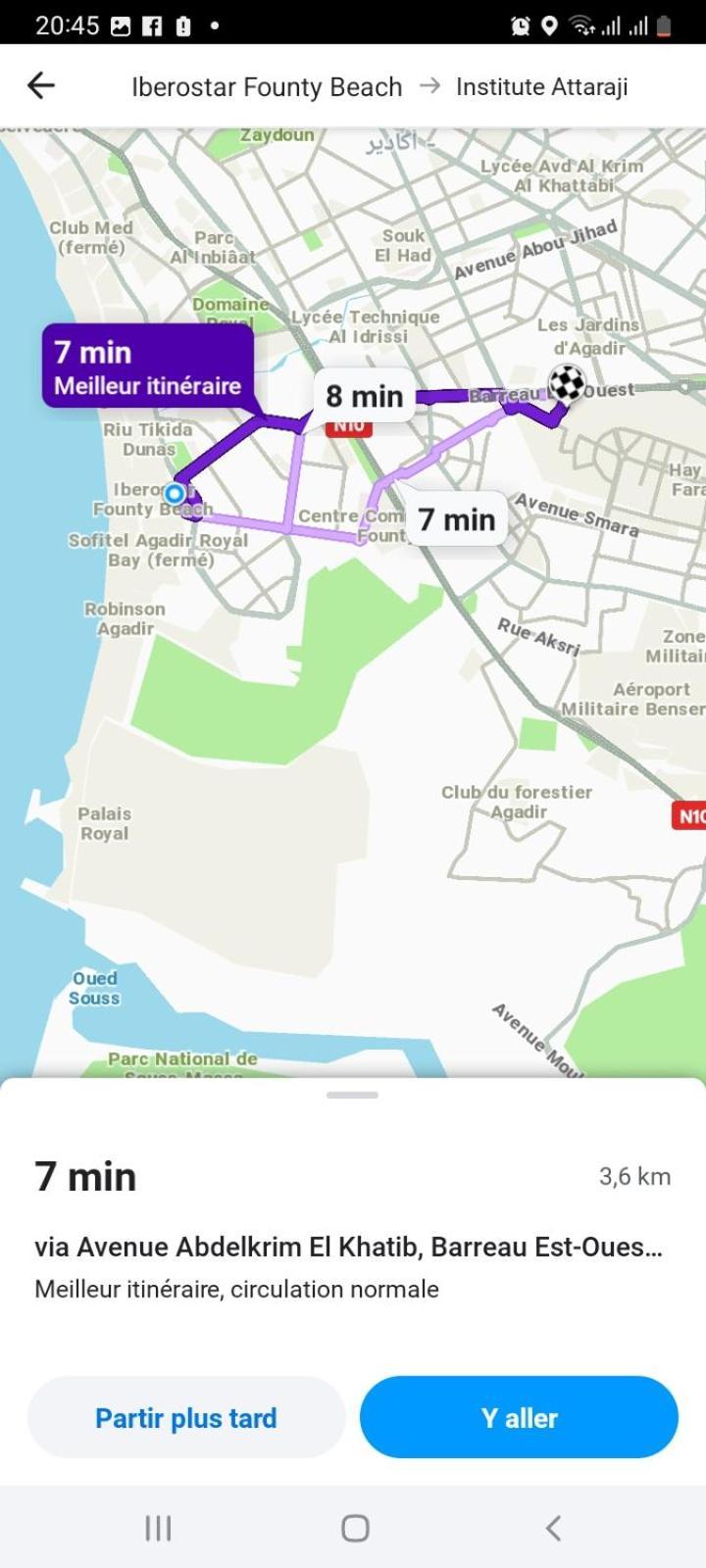
Task: Tap the checkered destination flag marker
Action: (x=566, y=383)
